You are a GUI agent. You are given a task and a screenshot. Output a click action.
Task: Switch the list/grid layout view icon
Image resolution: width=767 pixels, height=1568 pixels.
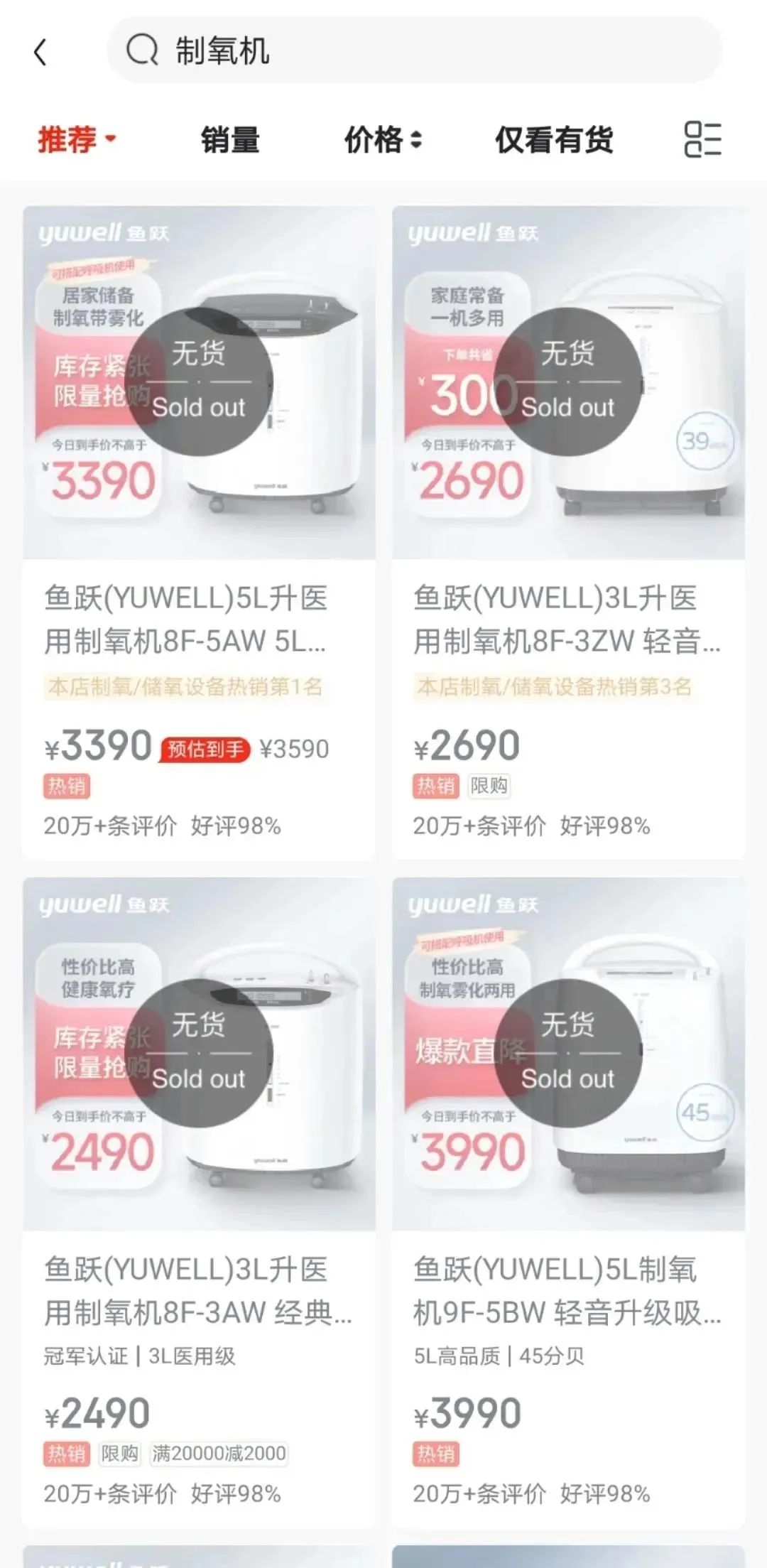(x=702, y=139)
